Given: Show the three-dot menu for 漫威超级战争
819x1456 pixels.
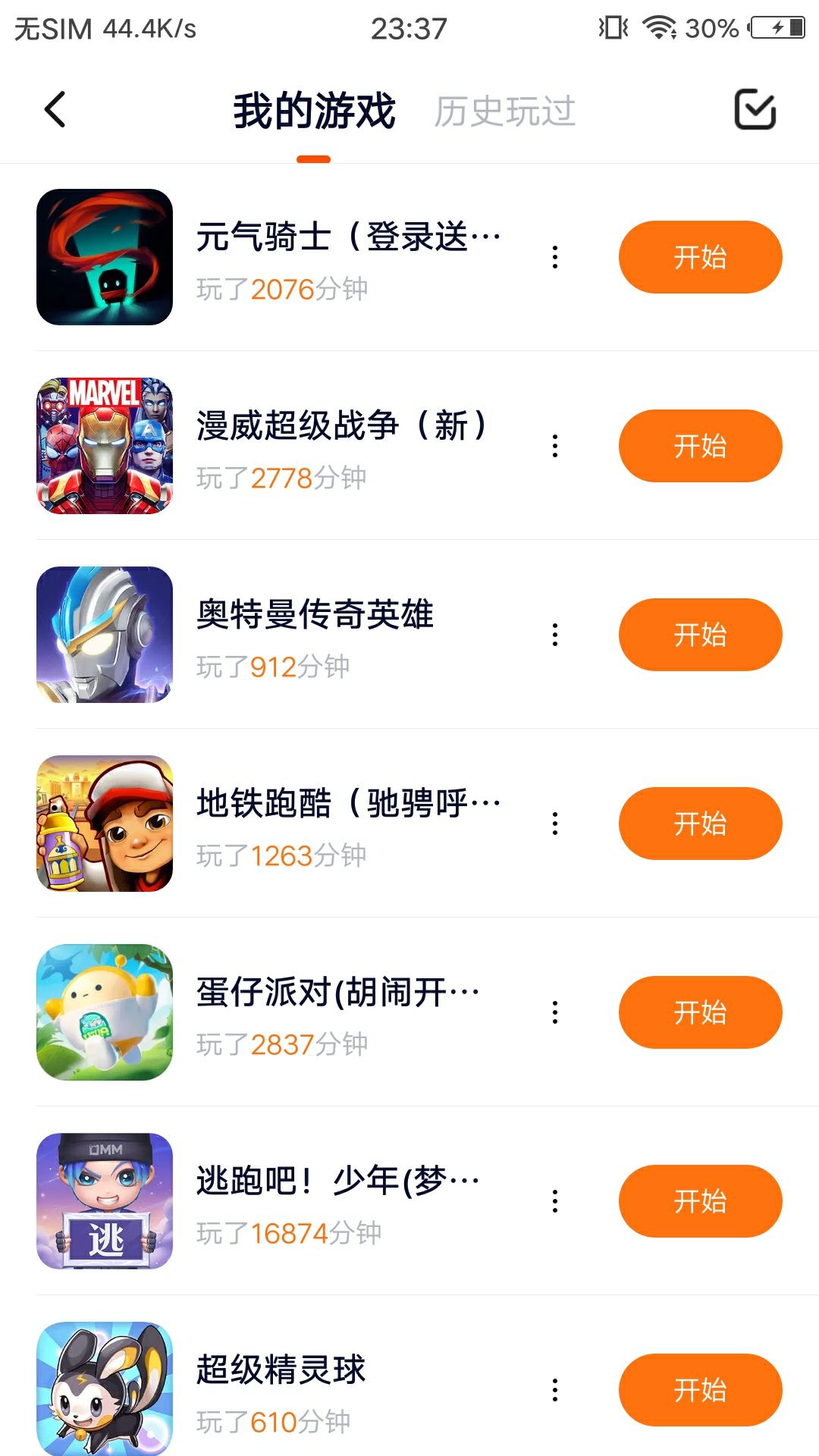Looking at the screenshot, I should coord(555,446).
